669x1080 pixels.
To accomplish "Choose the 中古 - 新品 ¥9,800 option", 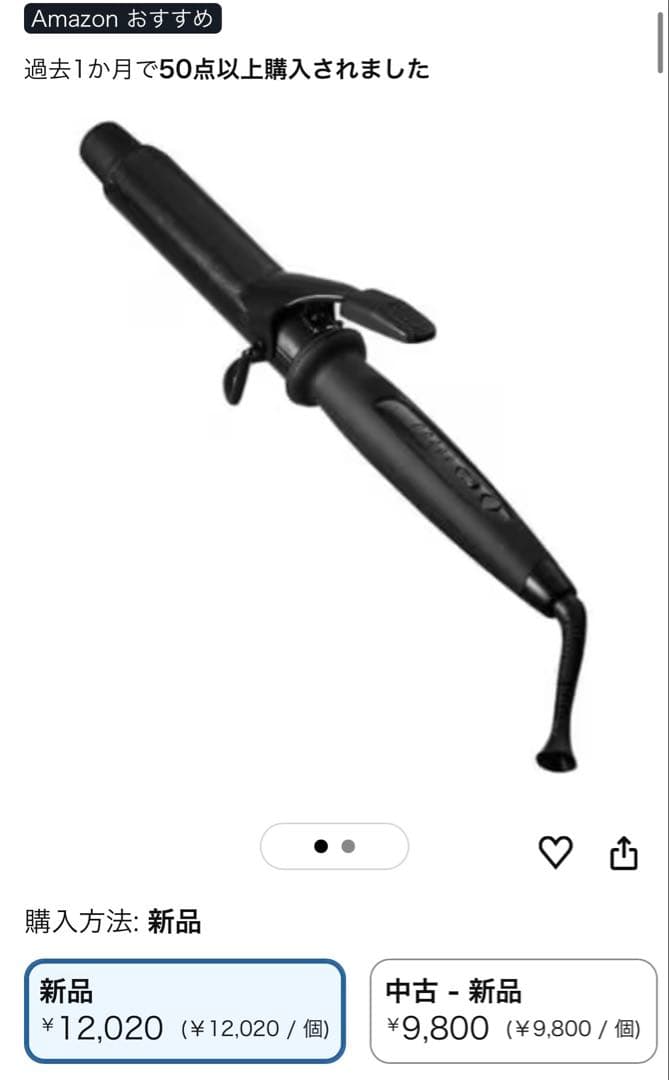I will (513, 1011).
